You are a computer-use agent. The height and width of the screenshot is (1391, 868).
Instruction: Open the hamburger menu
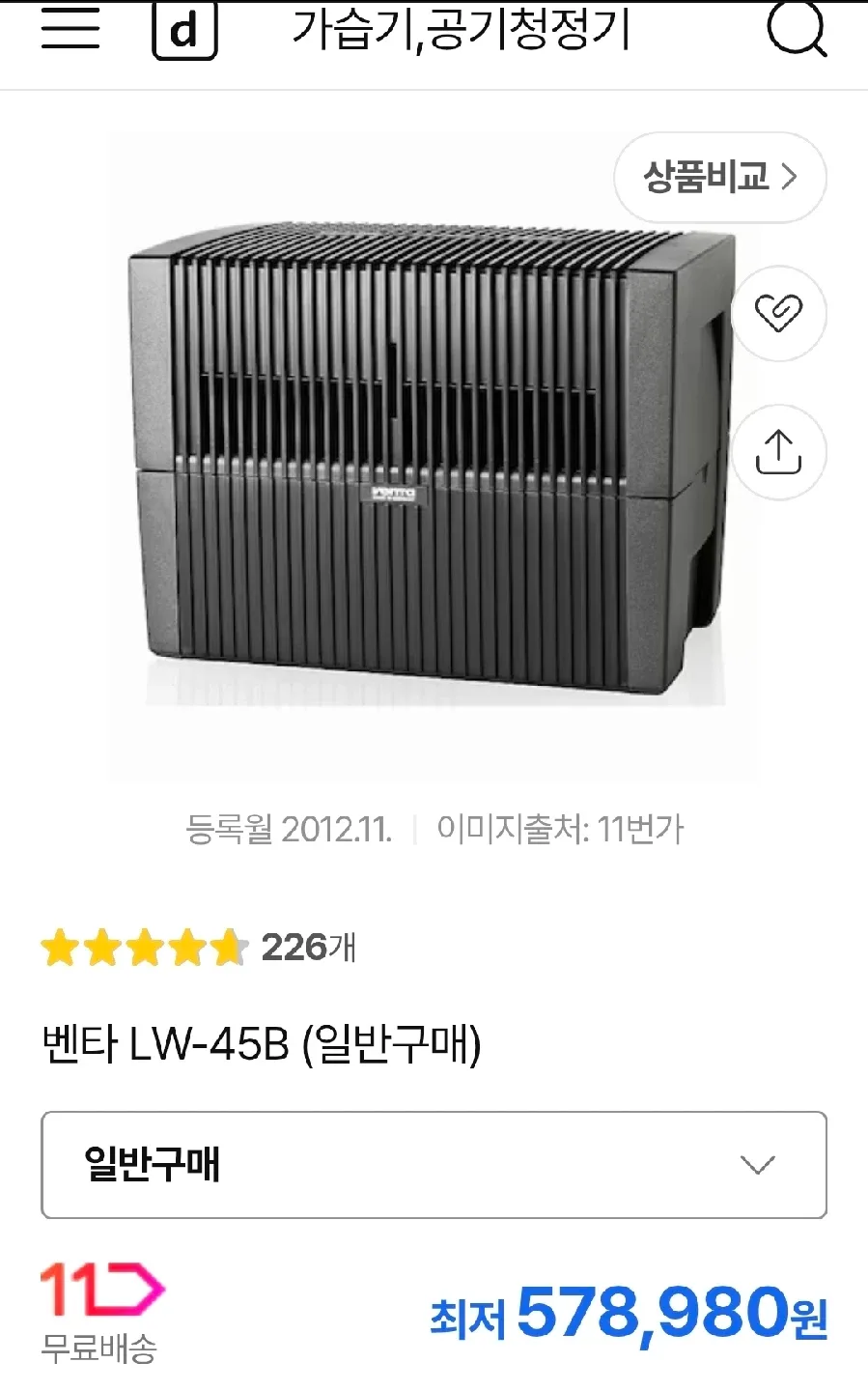click(x=70, y=29)
